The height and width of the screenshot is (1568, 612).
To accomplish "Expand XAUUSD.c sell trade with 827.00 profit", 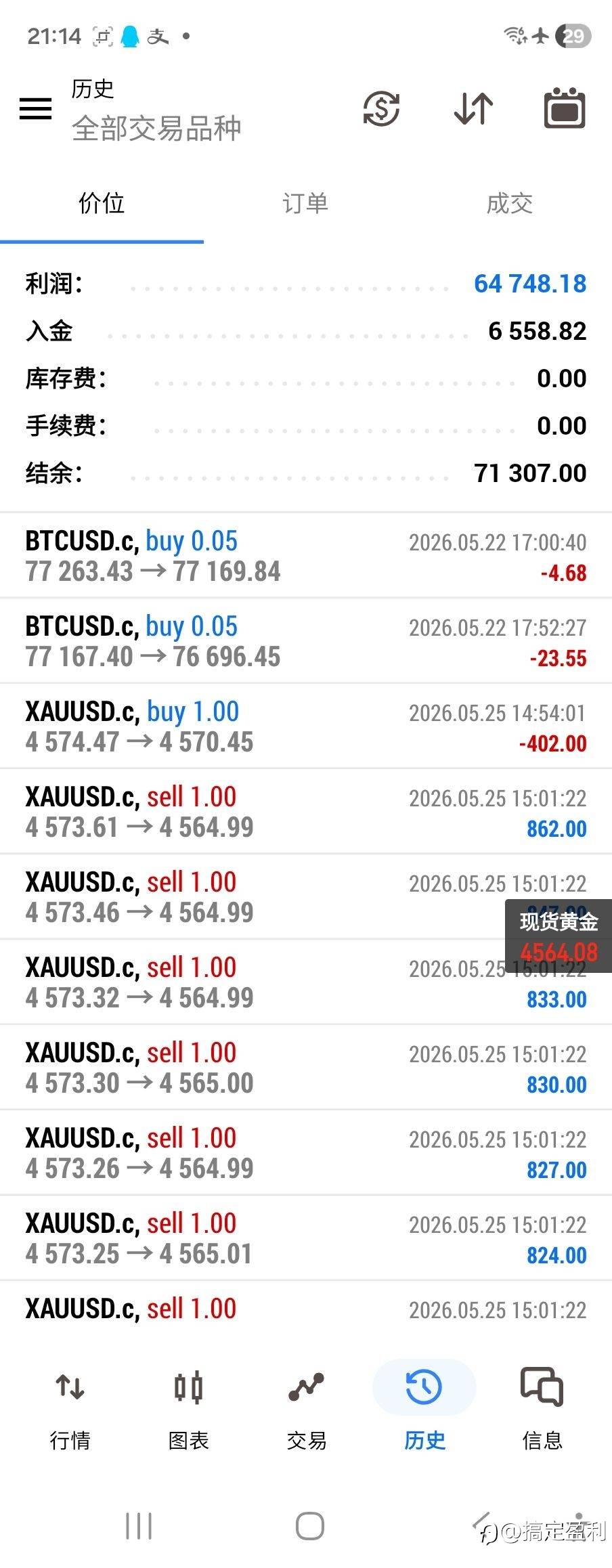I will (306, 1153).
